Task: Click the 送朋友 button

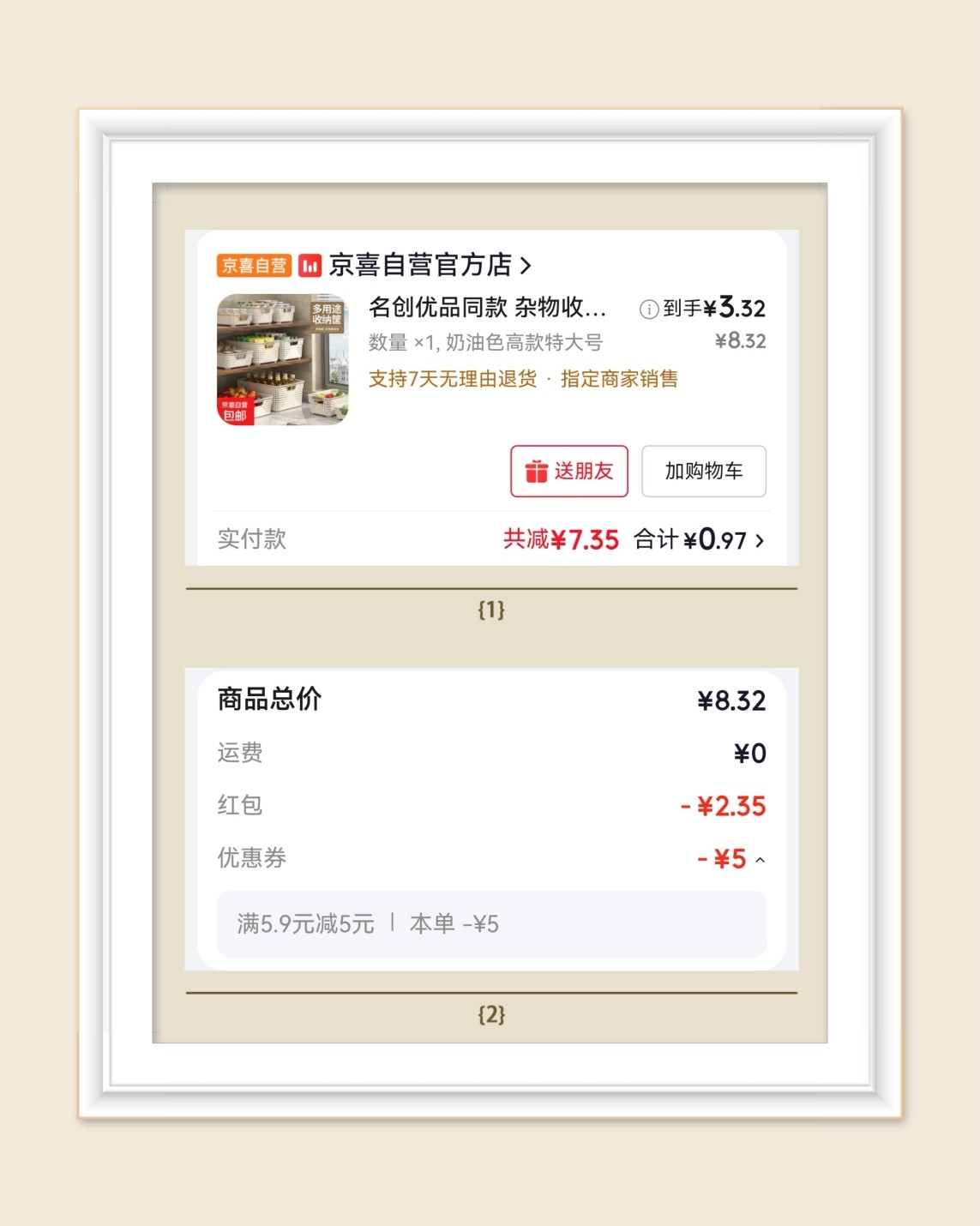Action: 568,472
